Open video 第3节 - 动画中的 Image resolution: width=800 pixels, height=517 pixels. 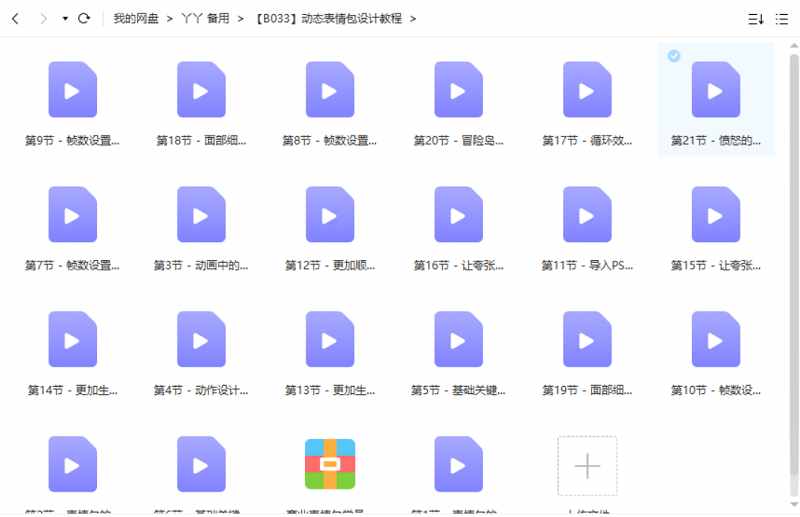click(201, 215)
